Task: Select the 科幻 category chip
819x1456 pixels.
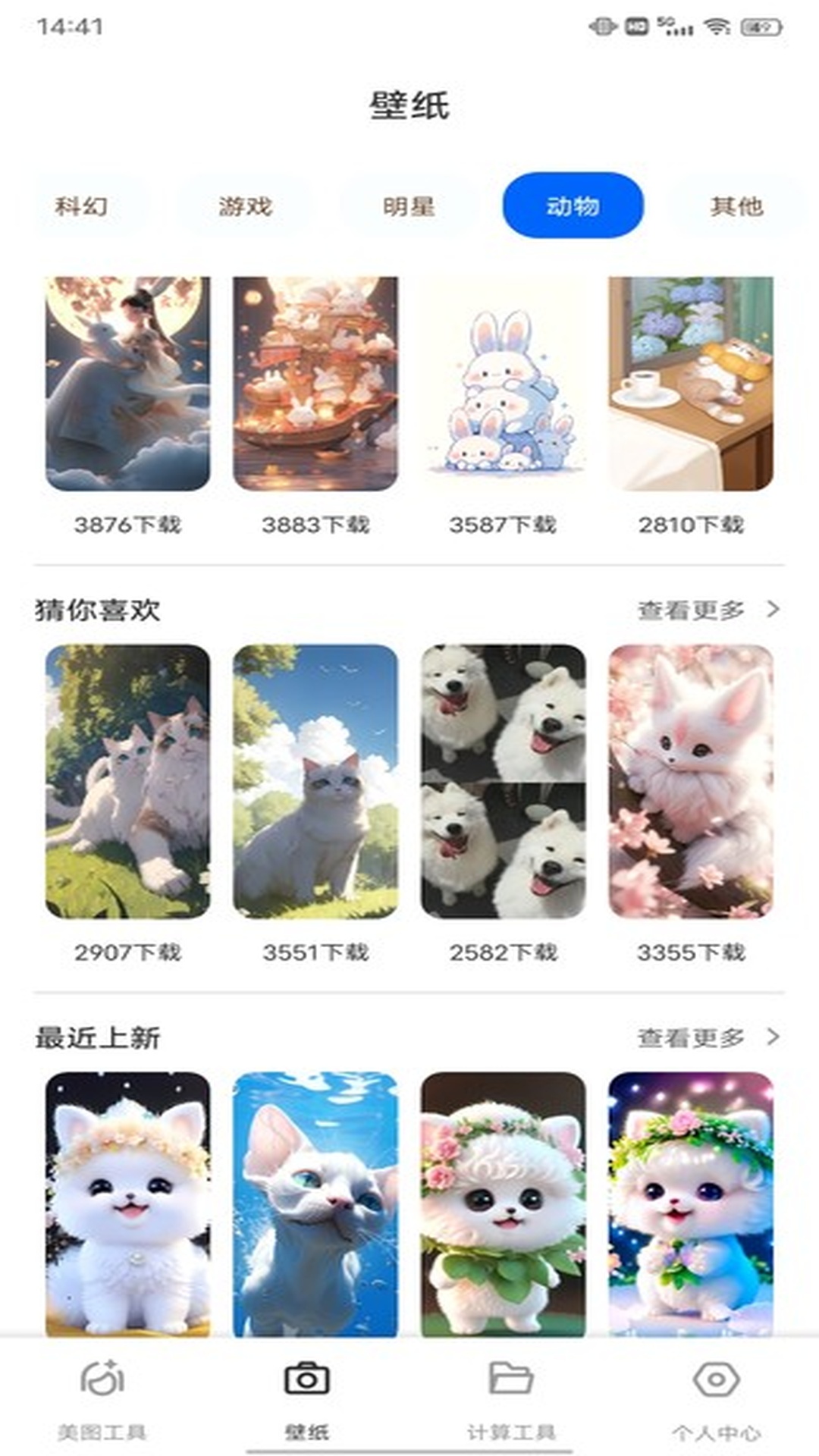Action: pyautogui.click(x=81, y=206)
